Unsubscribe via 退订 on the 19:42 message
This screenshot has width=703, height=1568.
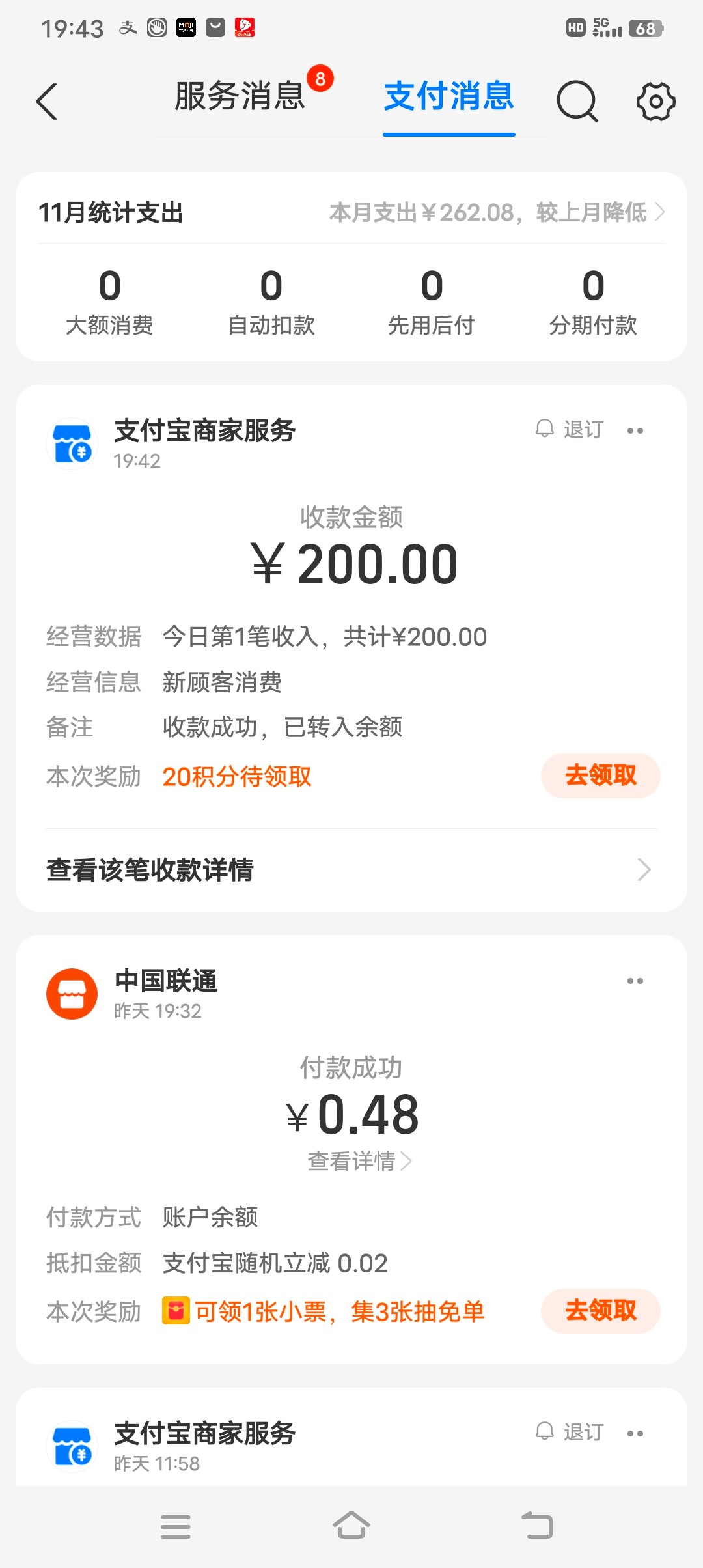click(x=570, y=430)
